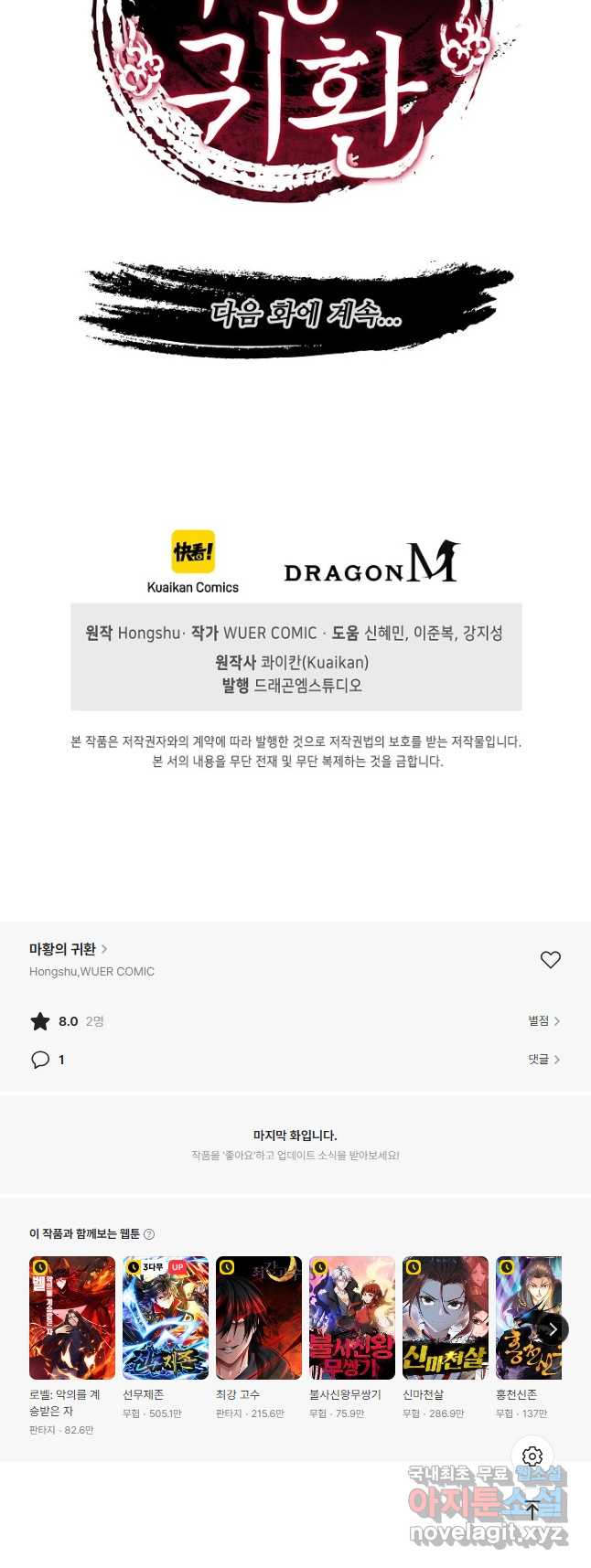Open the viewer settings gear
591x1568 pixels.
532,1456
